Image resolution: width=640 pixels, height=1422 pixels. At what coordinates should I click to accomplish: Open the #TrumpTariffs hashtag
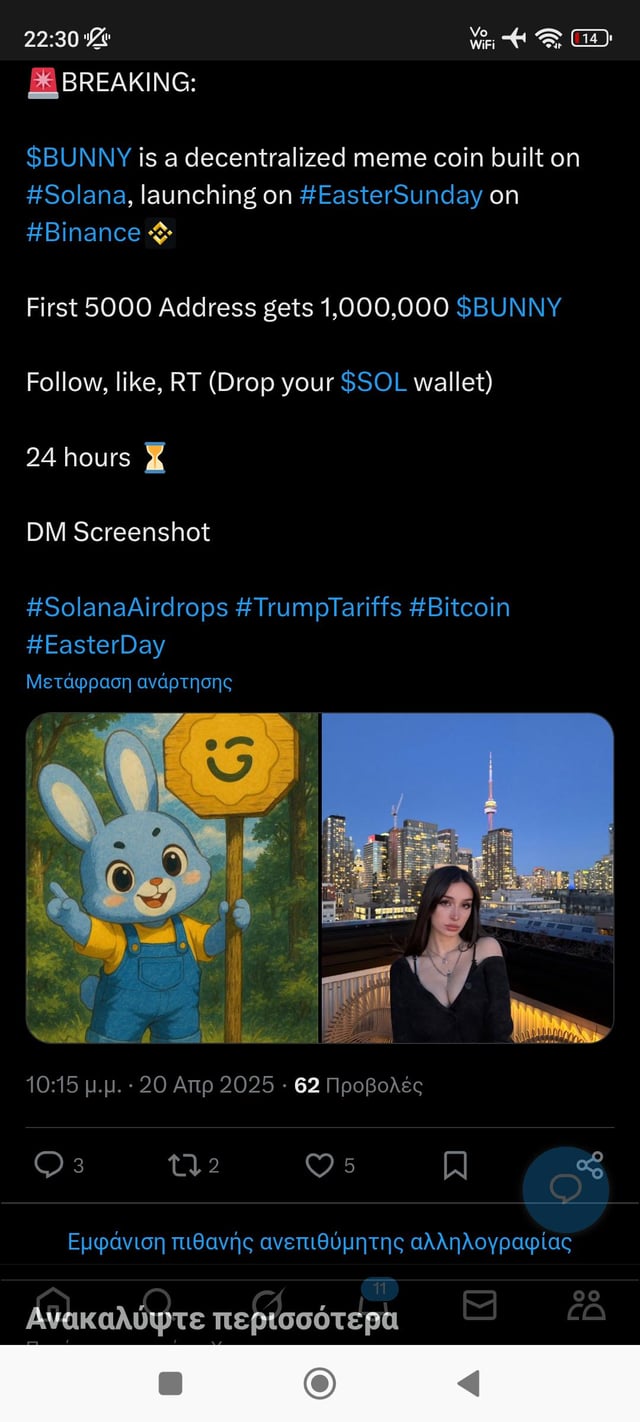[318, 607]
